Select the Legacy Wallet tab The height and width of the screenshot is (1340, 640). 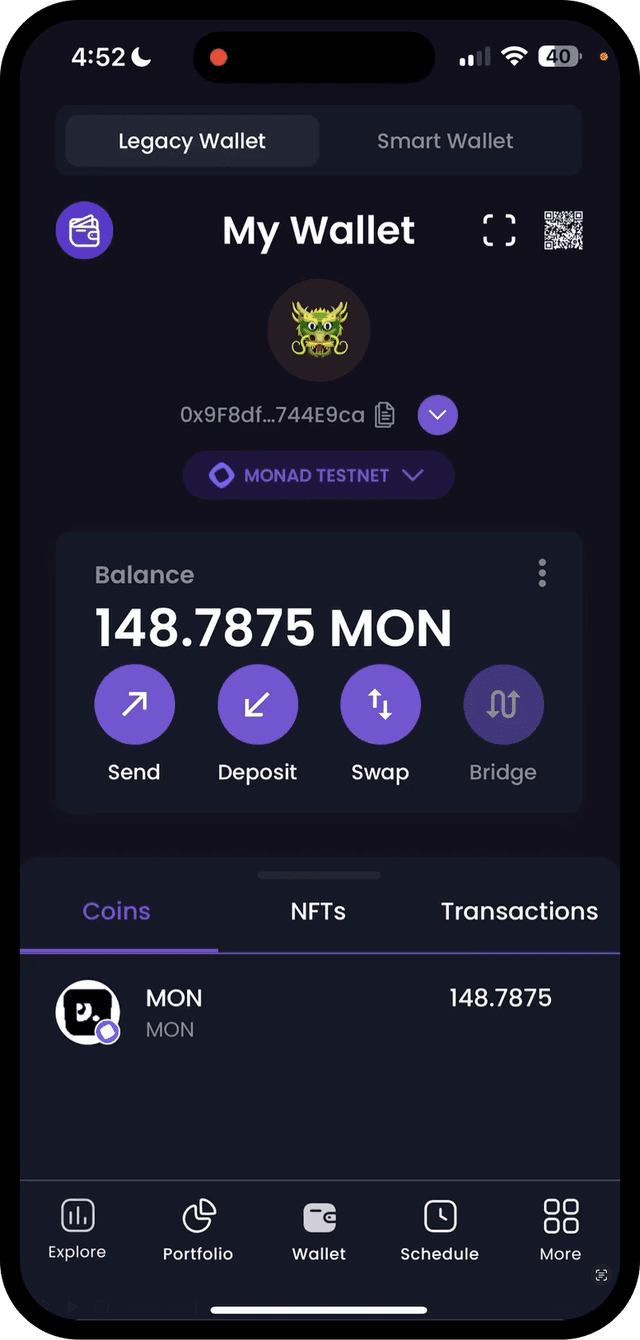(192, 141)
